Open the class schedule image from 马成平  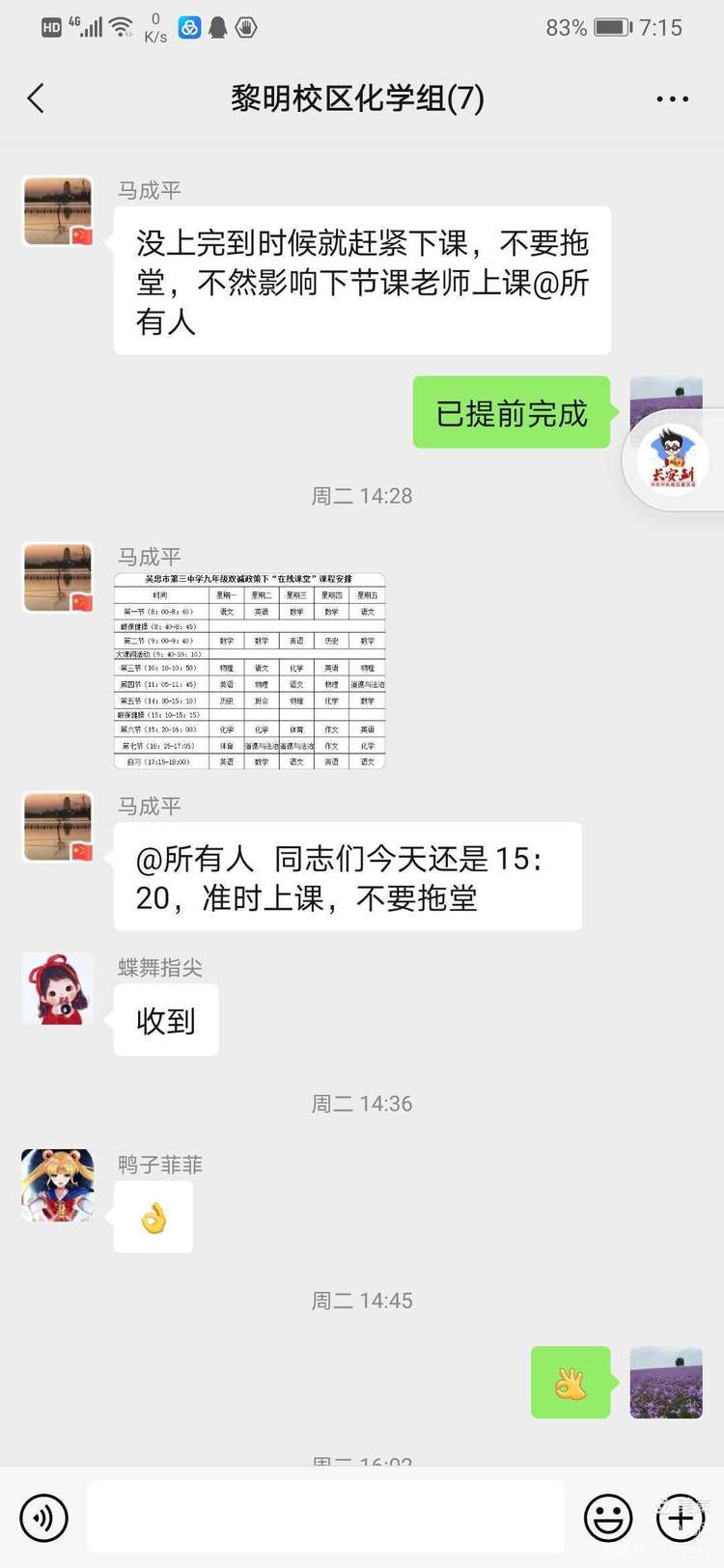click(x=250, y=671)
